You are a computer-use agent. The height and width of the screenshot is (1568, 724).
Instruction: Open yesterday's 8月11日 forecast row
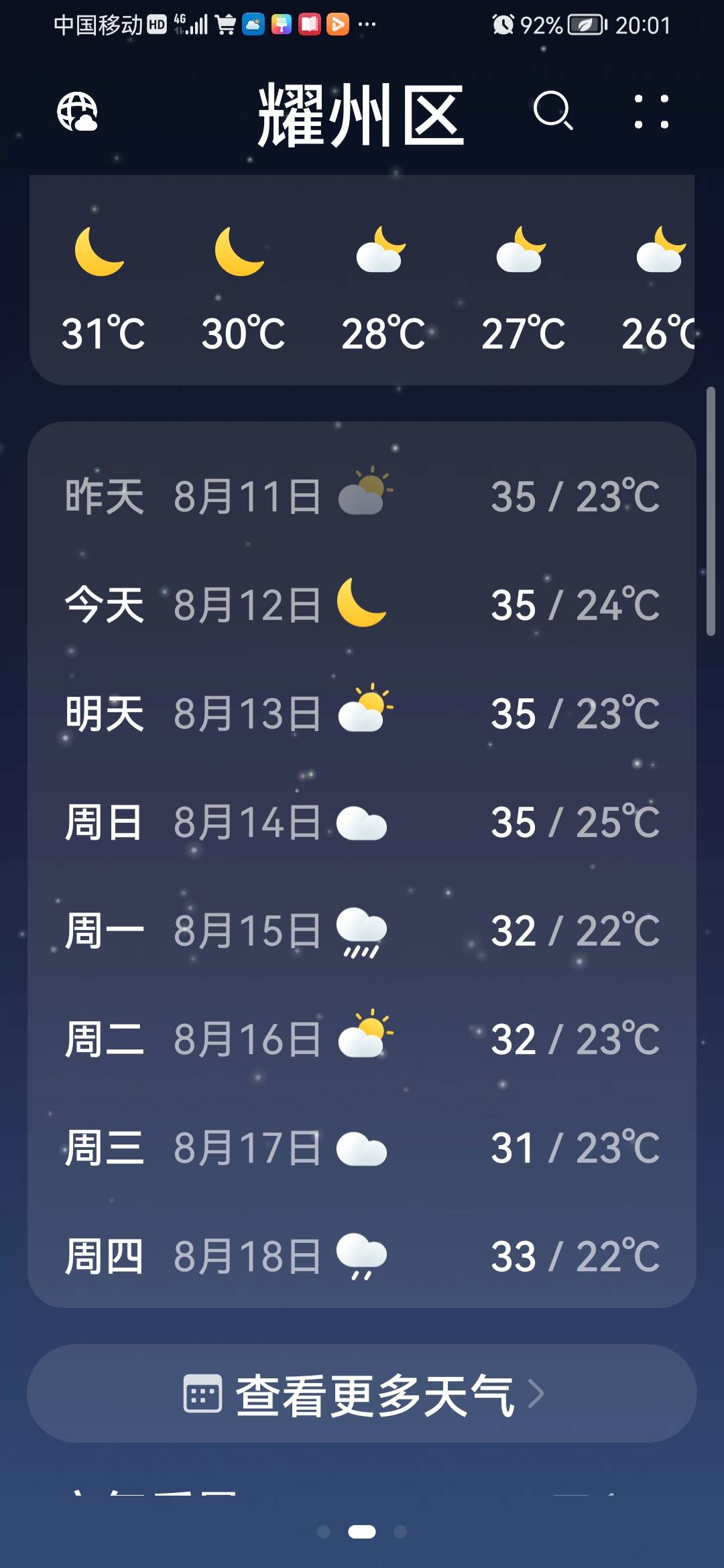point(362,496)
